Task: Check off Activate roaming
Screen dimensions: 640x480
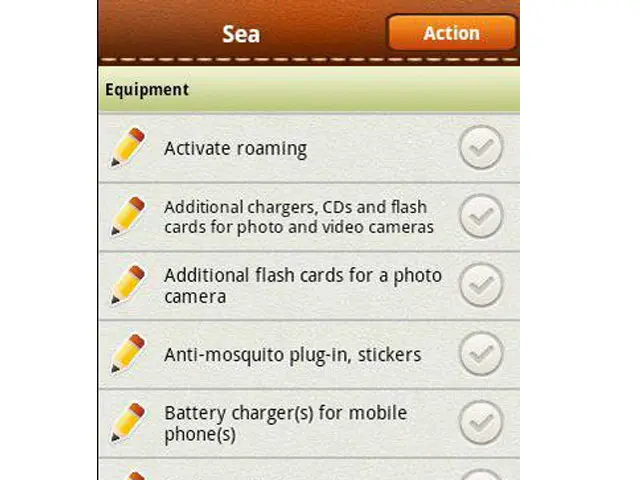Action: click(x=481, y=148)
